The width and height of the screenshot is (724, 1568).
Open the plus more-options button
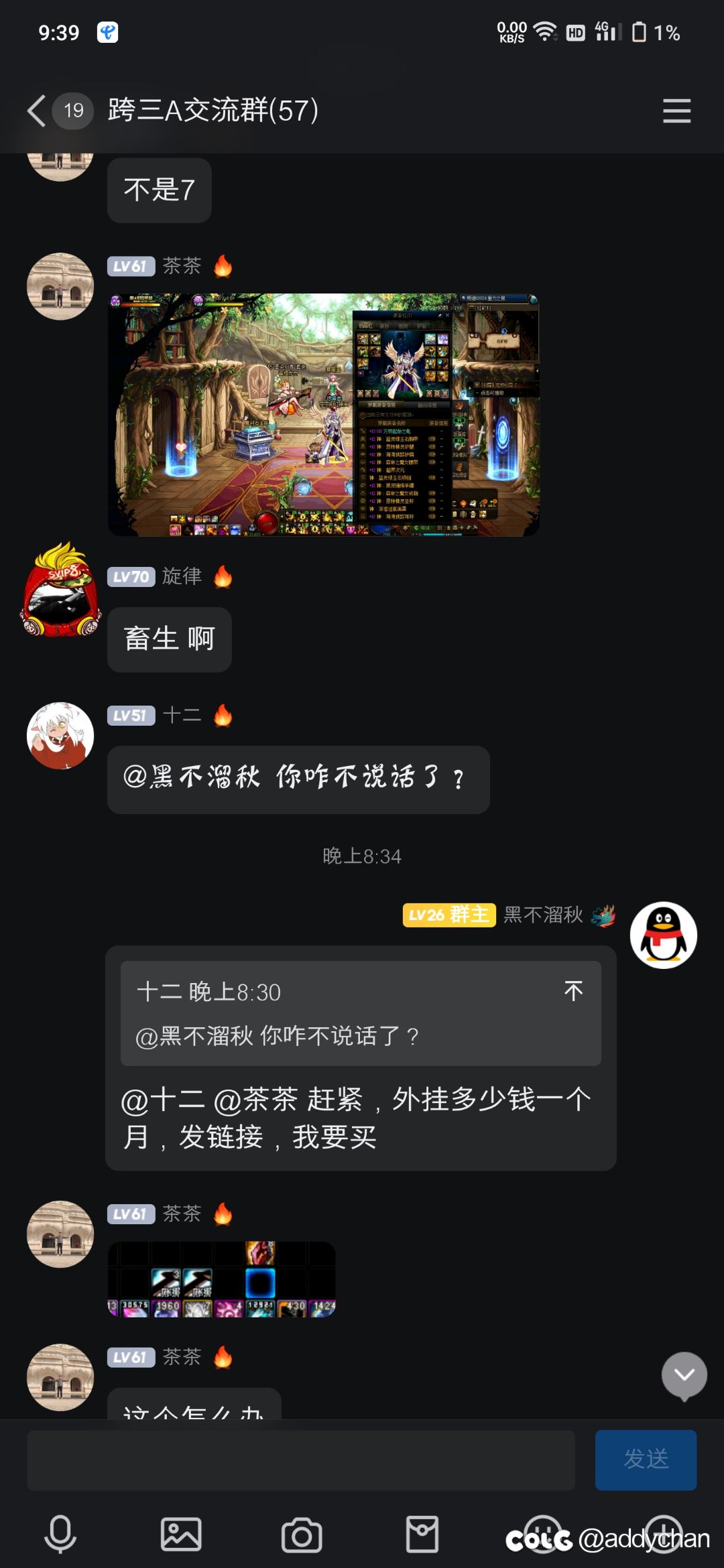pyautogui.click(x=664, y=1534)
